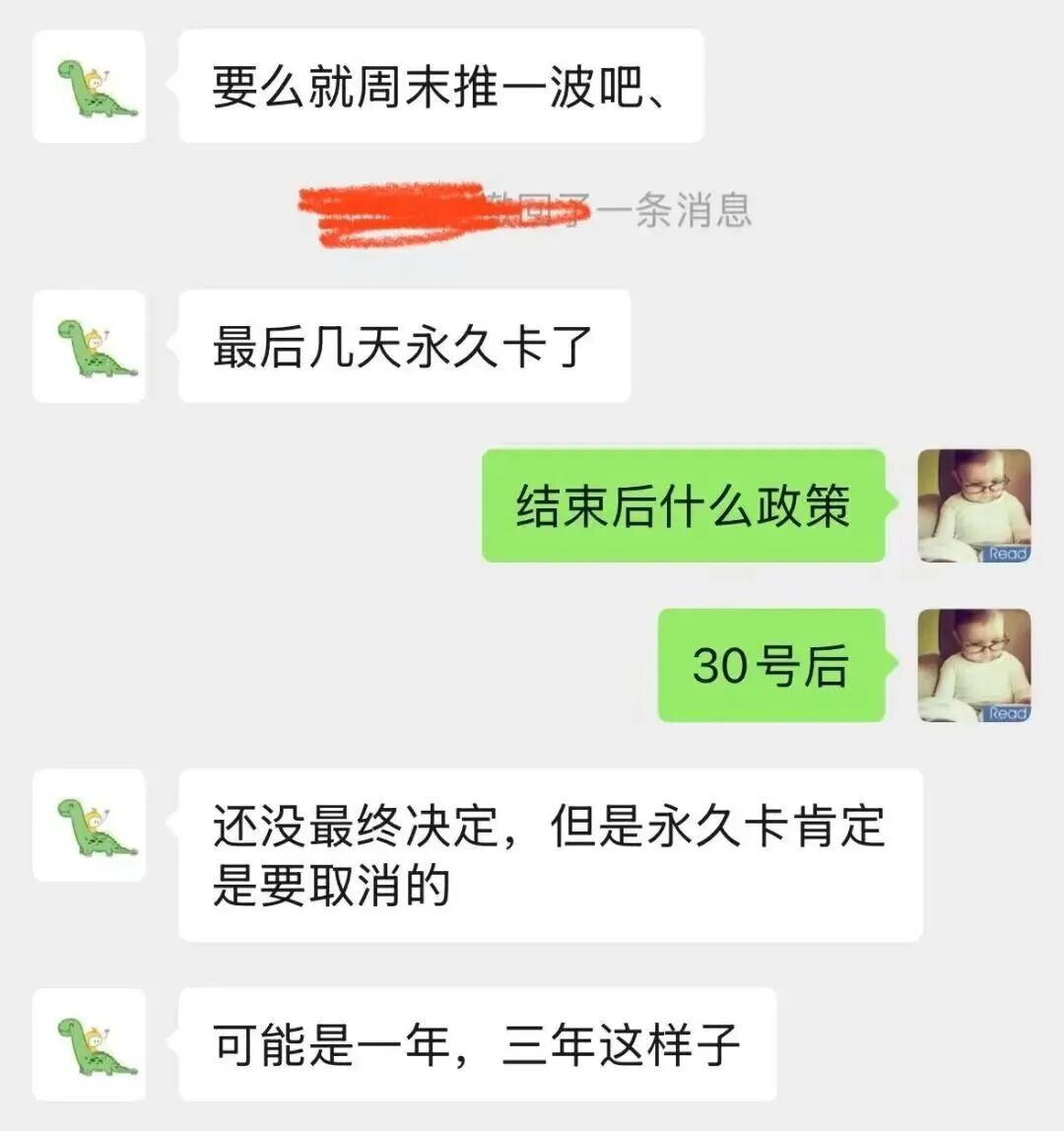1064x1131 pixels.
Task: Open sender avatar beside "还没最终决定" message
Action: point(90,825)
